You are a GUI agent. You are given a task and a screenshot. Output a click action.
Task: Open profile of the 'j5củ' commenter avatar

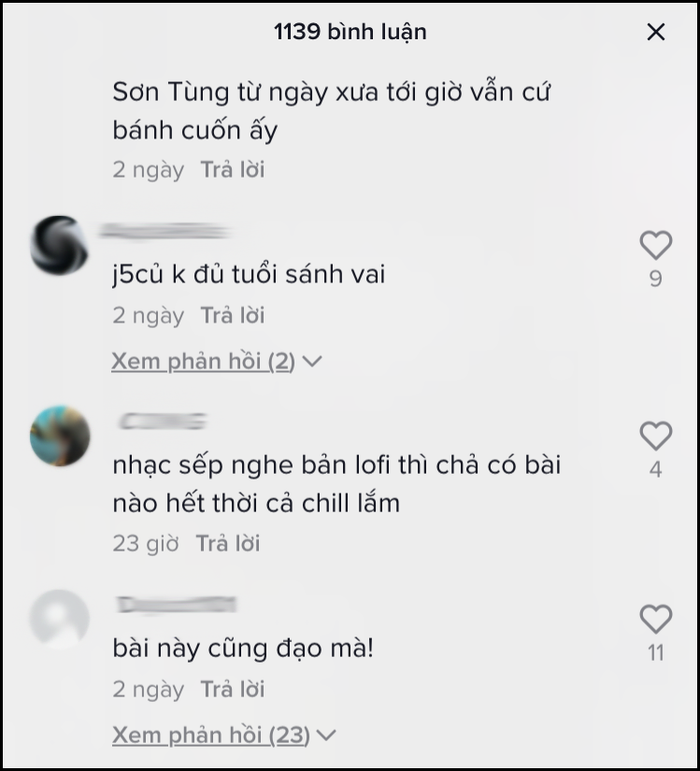[x=59, y=245]
